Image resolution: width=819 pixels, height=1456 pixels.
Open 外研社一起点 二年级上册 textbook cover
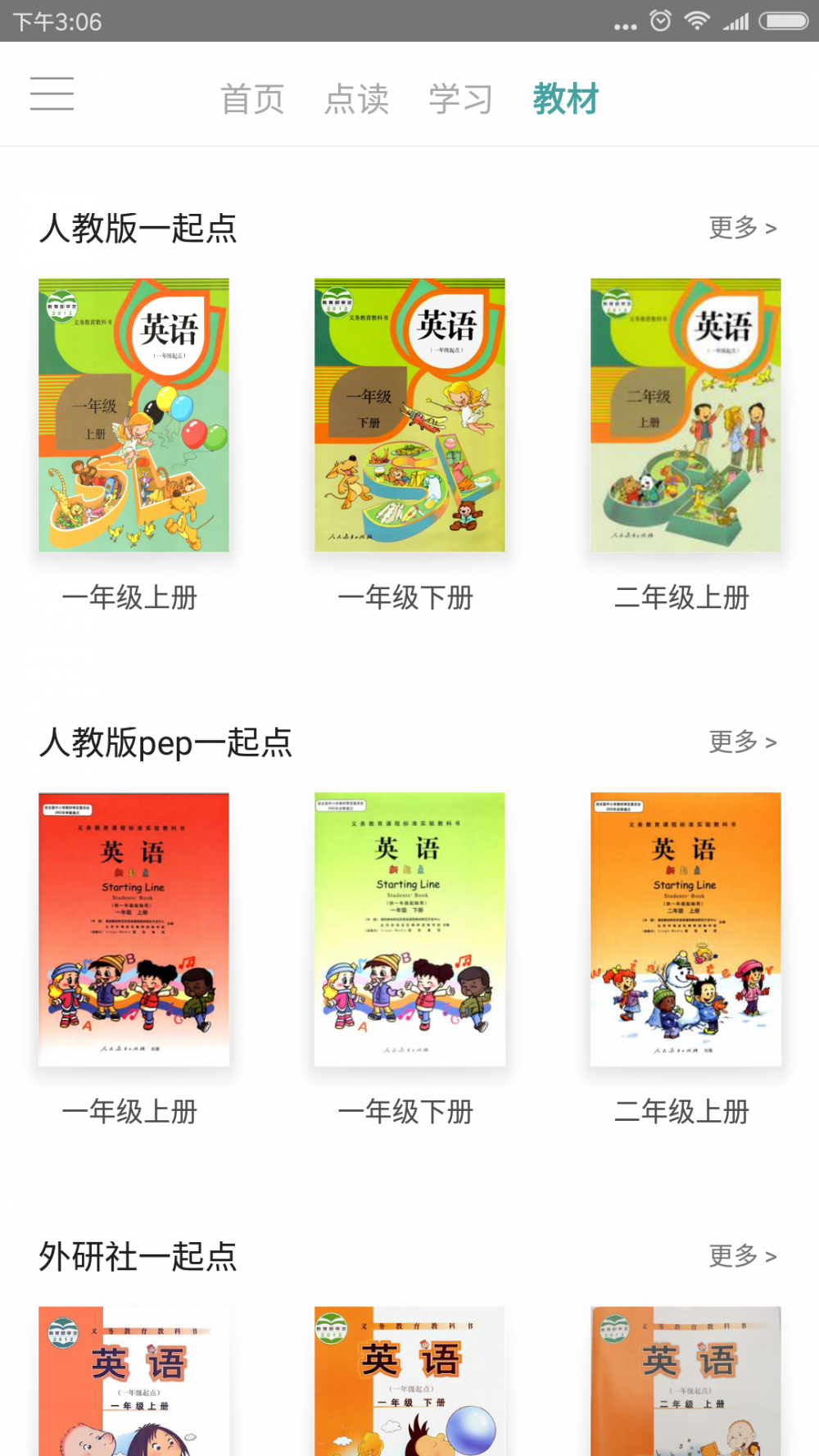coord(686,1381)
